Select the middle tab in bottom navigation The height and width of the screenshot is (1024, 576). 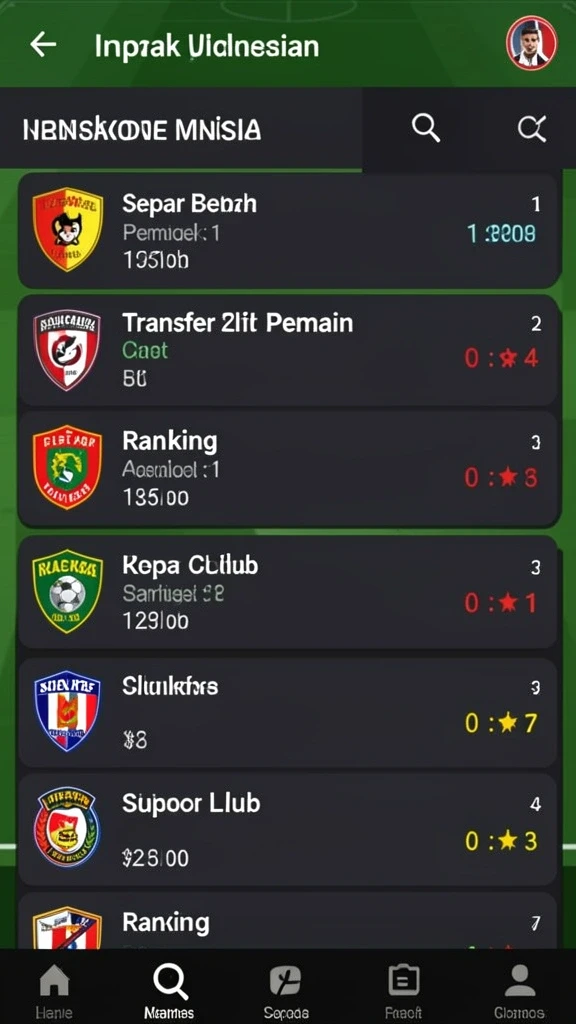tap(286, 989)
